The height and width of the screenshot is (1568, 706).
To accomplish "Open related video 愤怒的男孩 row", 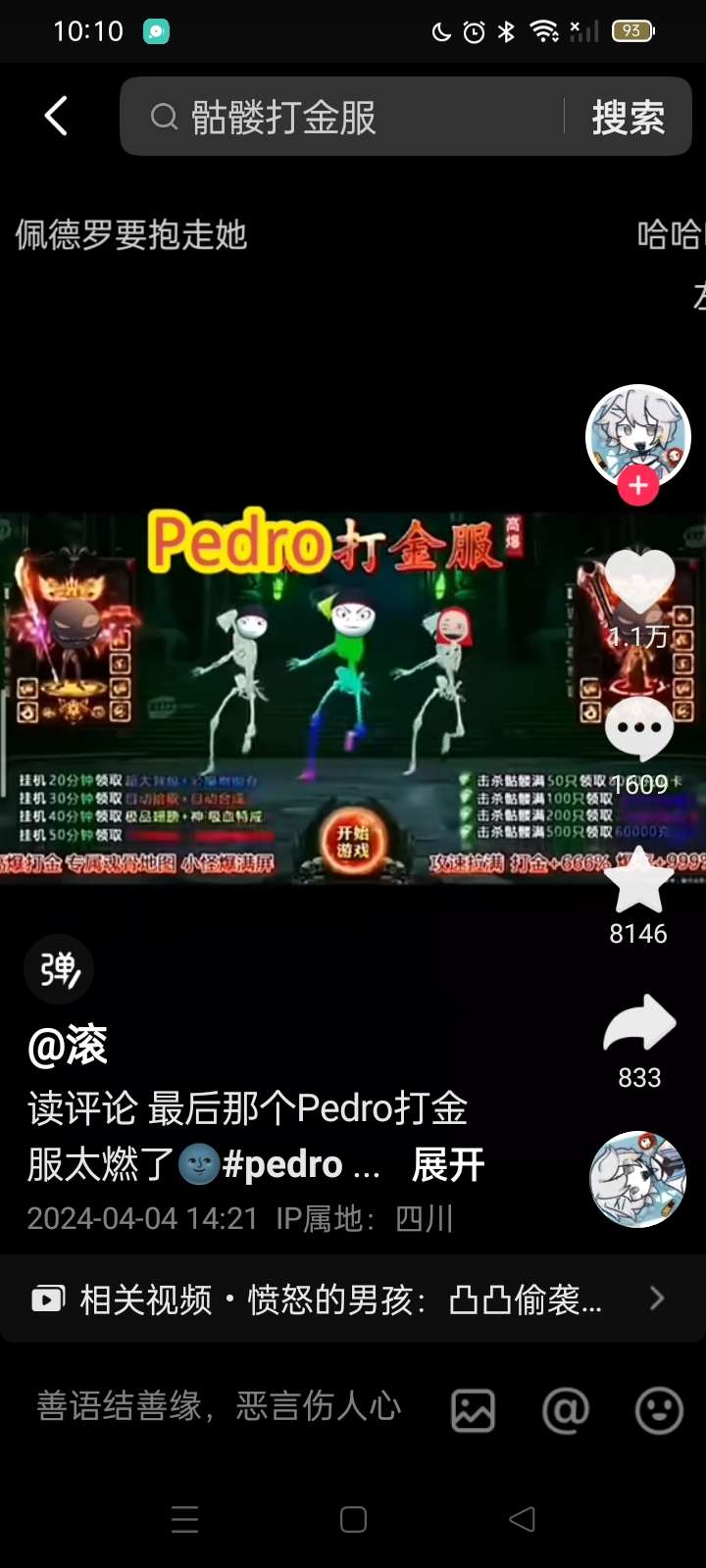I will (x=353, y=1299).
